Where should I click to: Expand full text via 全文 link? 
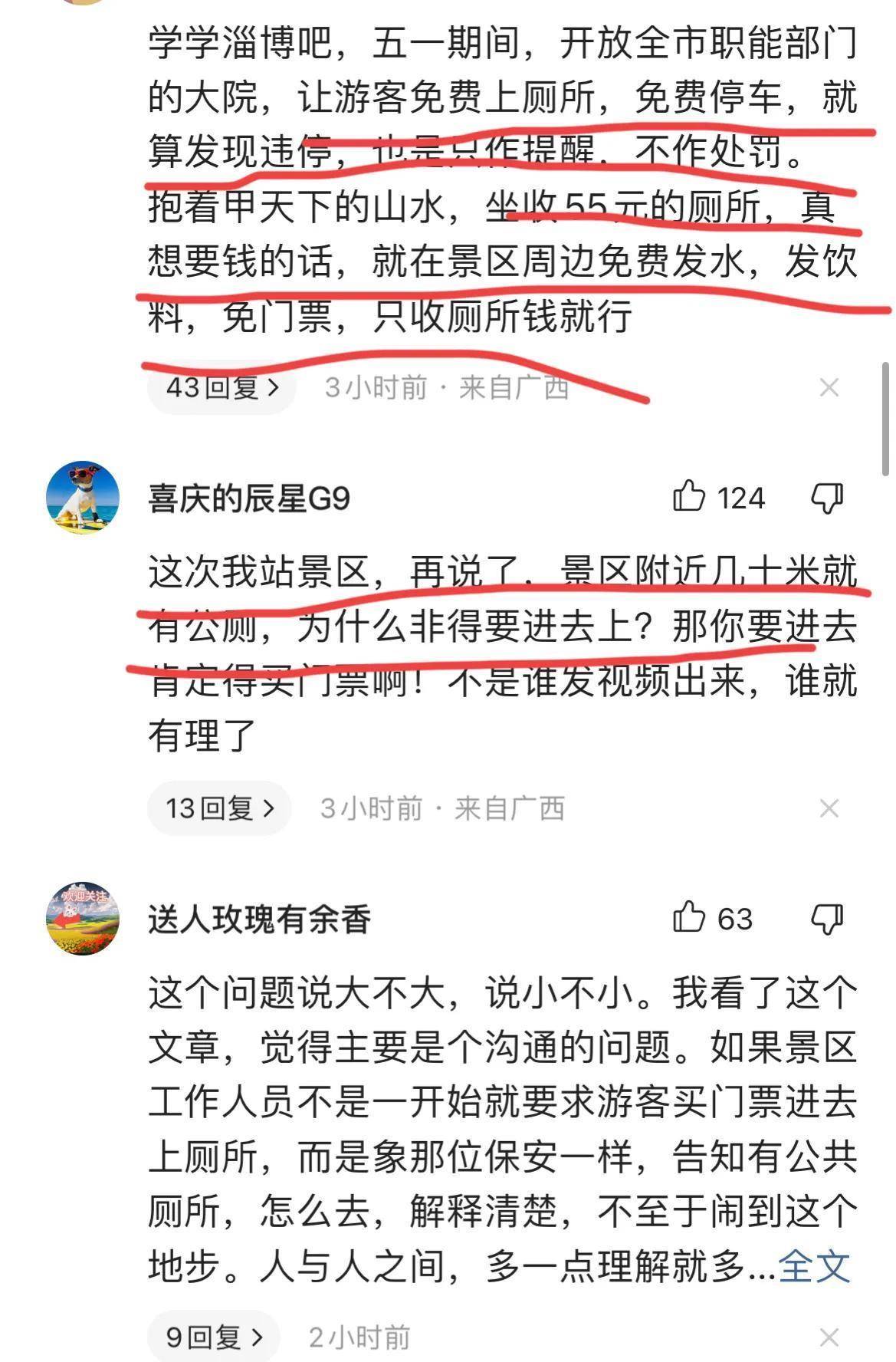point(814,1267)
